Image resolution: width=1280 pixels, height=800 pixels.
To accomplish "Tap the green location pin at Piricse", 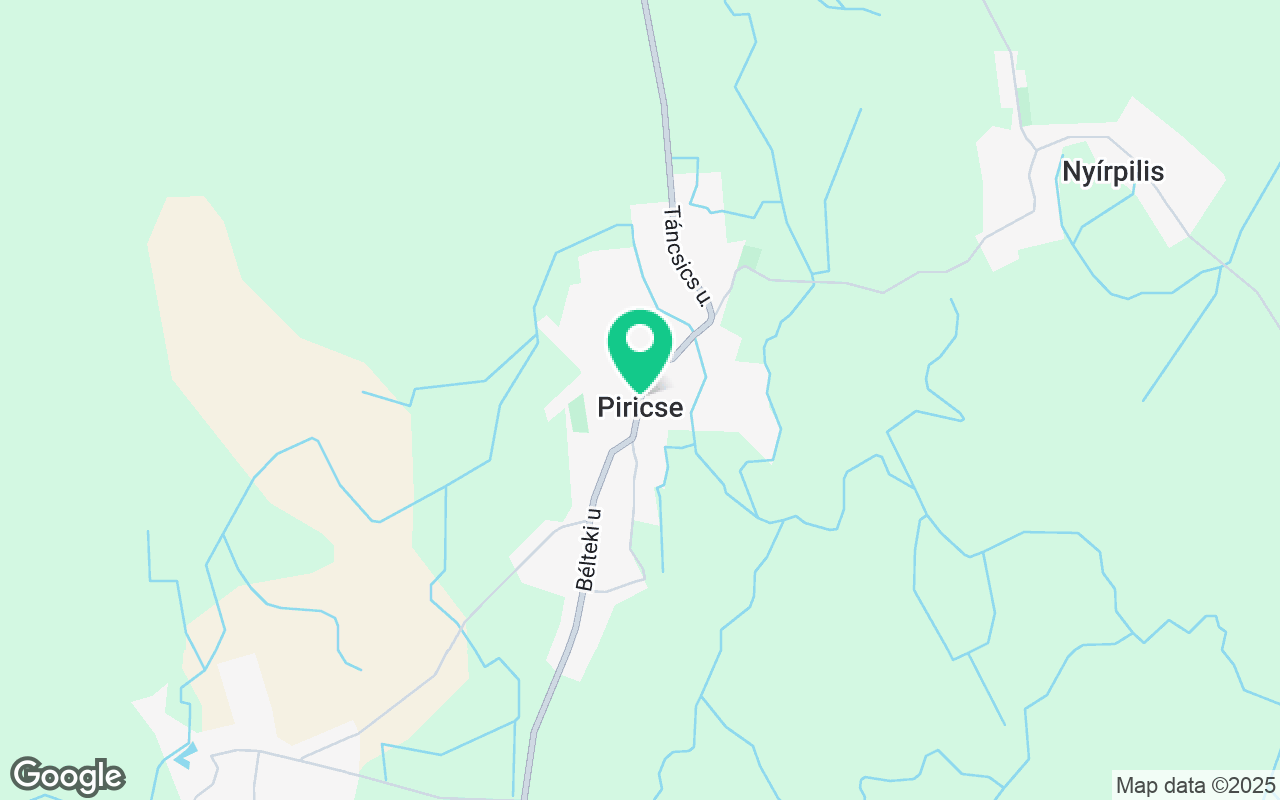I will tap(639, 346).
